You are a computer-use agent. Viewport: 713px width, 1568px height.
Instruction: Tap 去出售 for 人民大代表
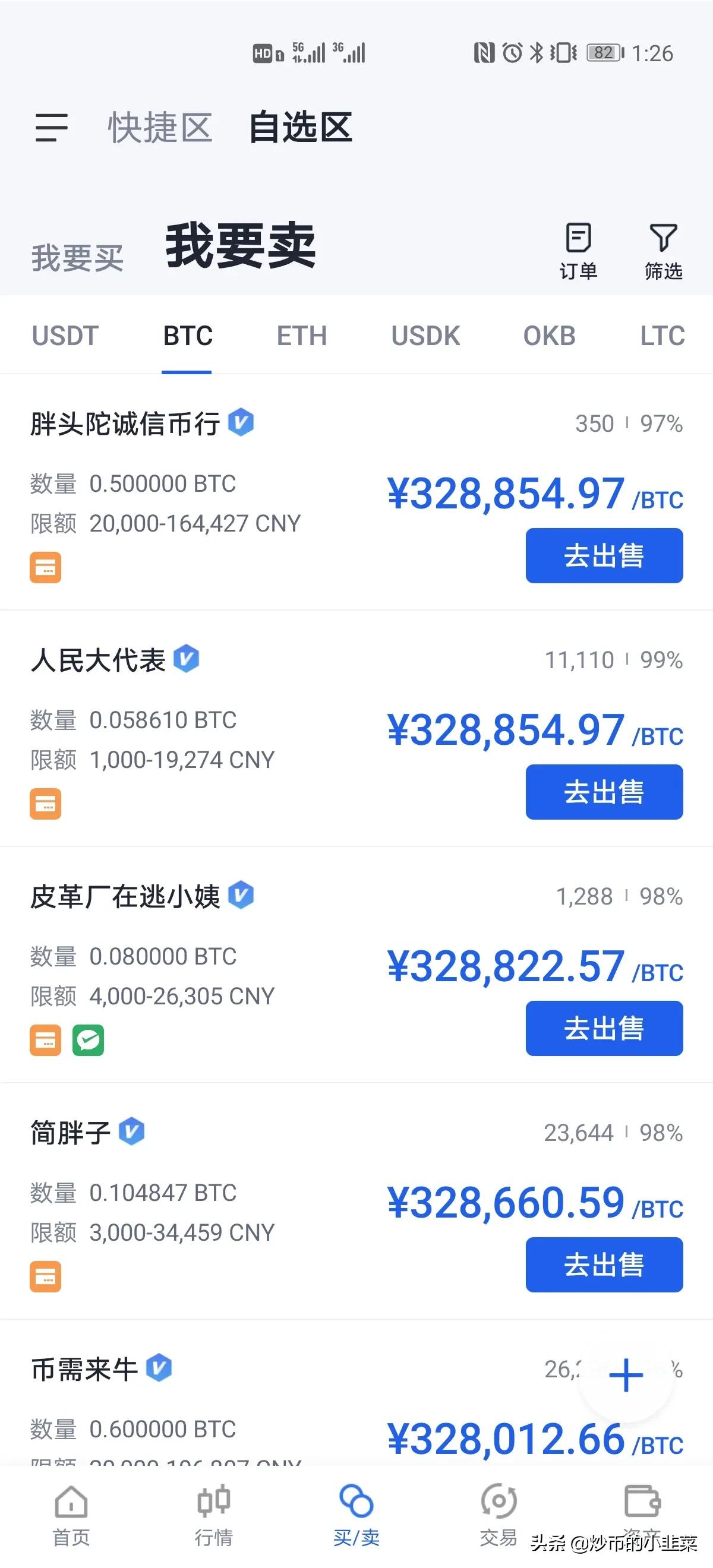pyautogui.click(x=604, y=792)
